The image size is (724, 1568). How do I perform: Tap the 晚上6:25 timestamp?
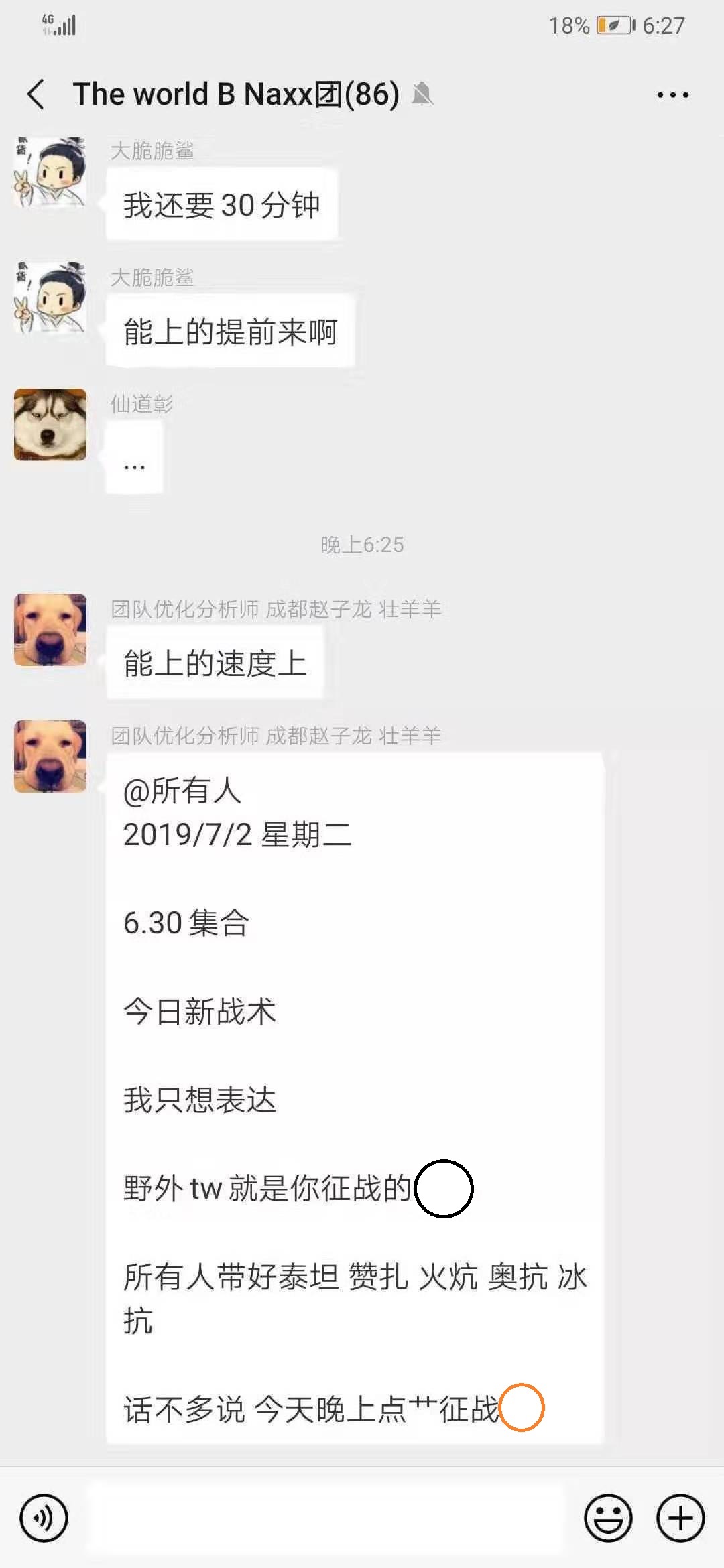tap(361, 545)
